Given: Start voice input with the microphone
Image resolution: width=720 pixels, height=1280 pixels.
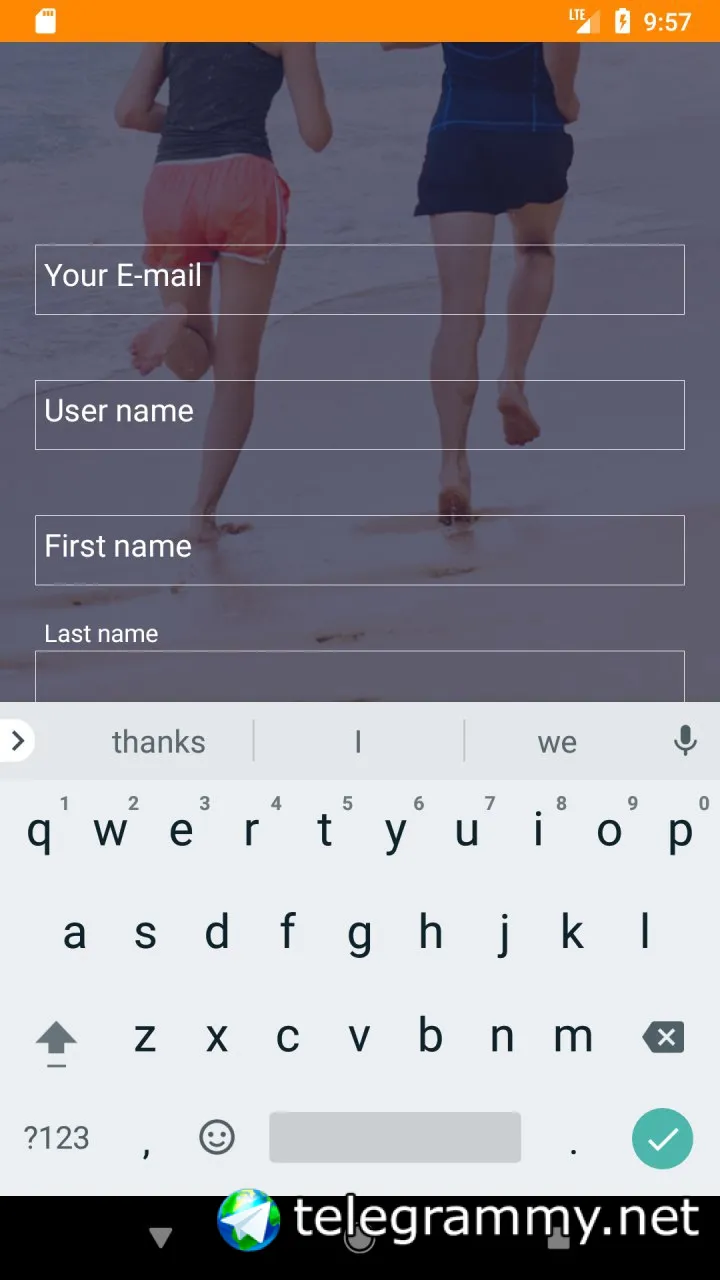Looking at the screenshot, I should click(685, 741).
